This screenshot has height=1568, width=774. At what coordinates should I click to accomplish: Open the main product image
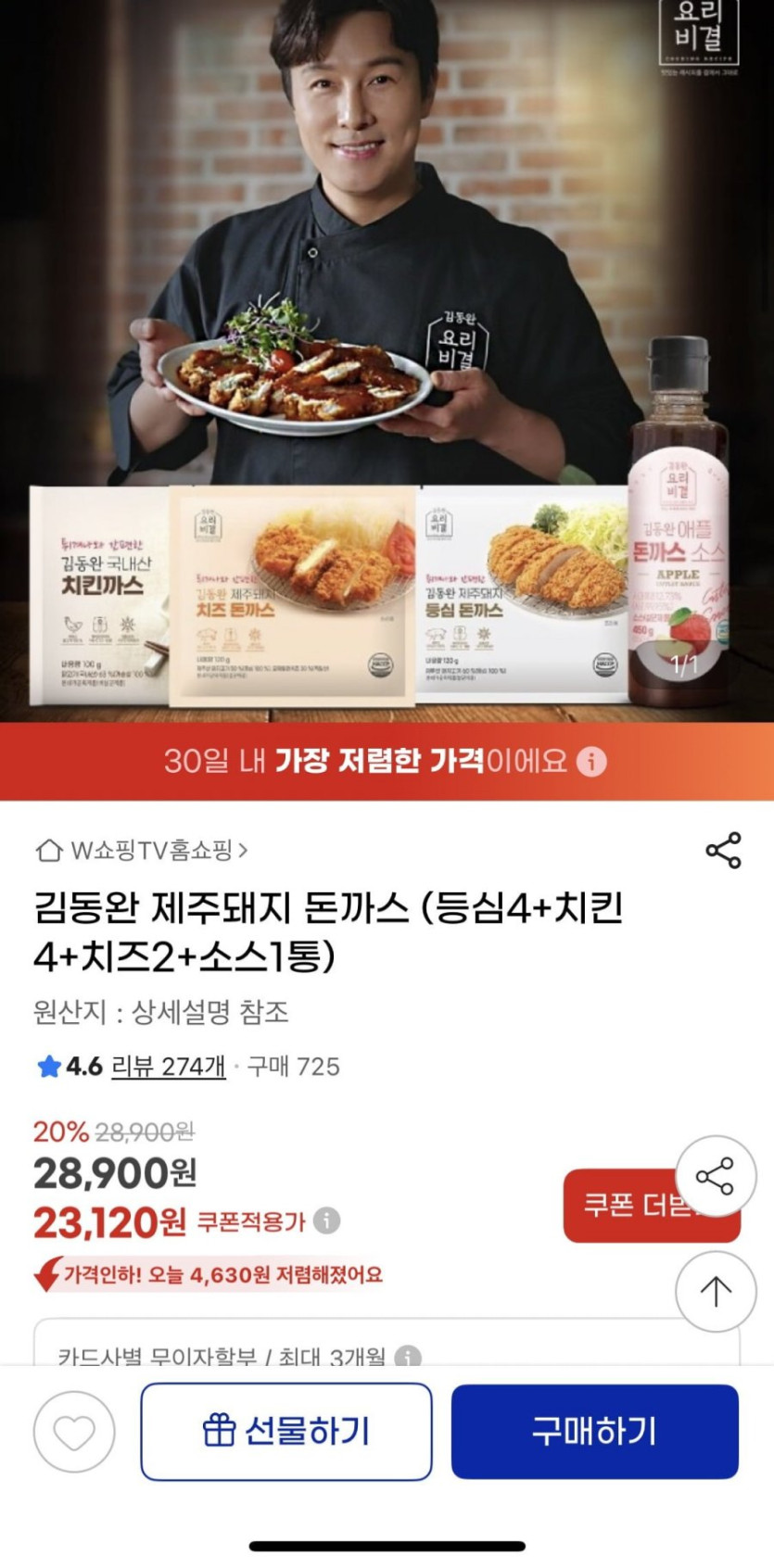(387, 361)
